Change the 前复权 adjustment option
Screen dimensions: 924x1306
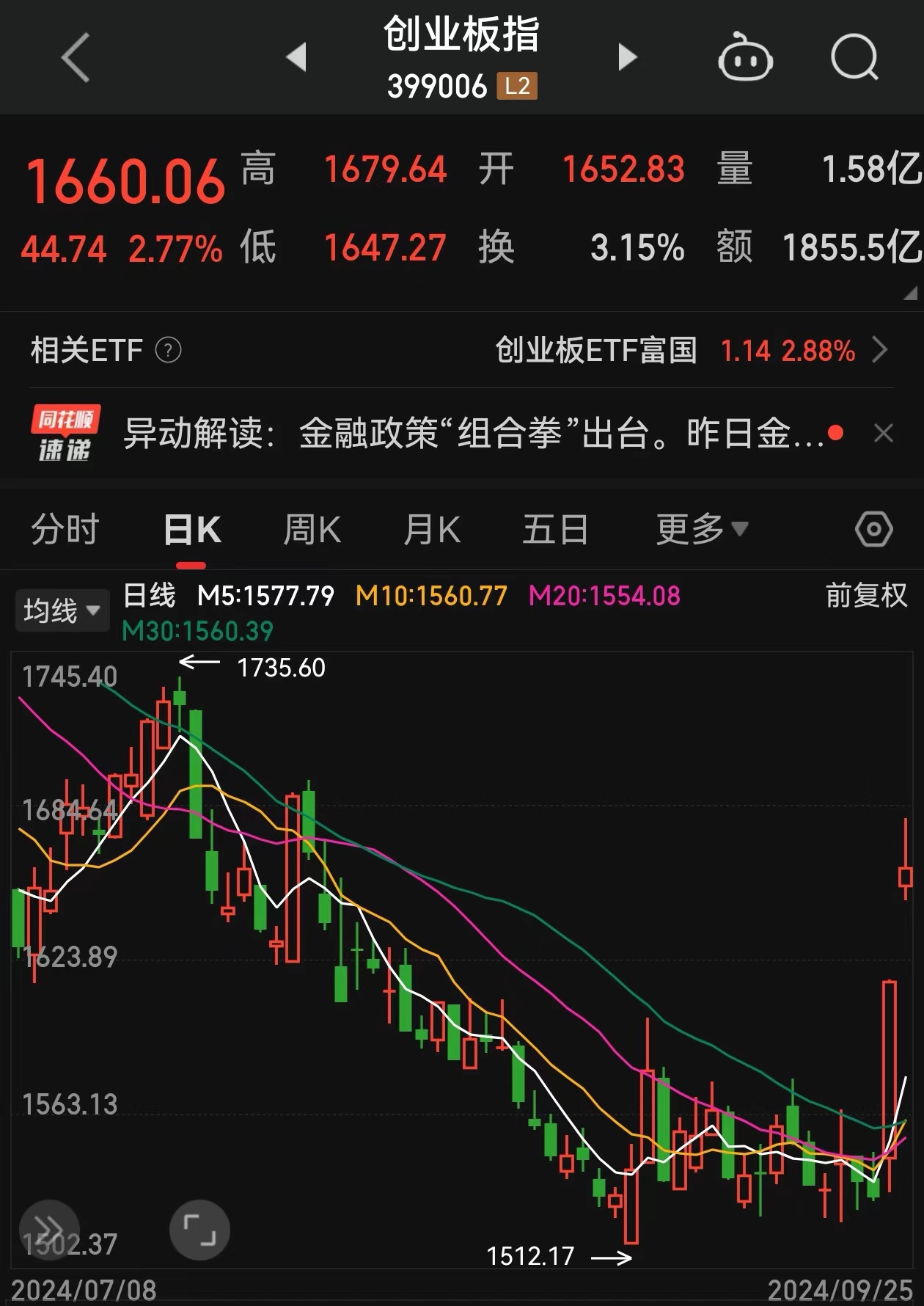[866, 596]
